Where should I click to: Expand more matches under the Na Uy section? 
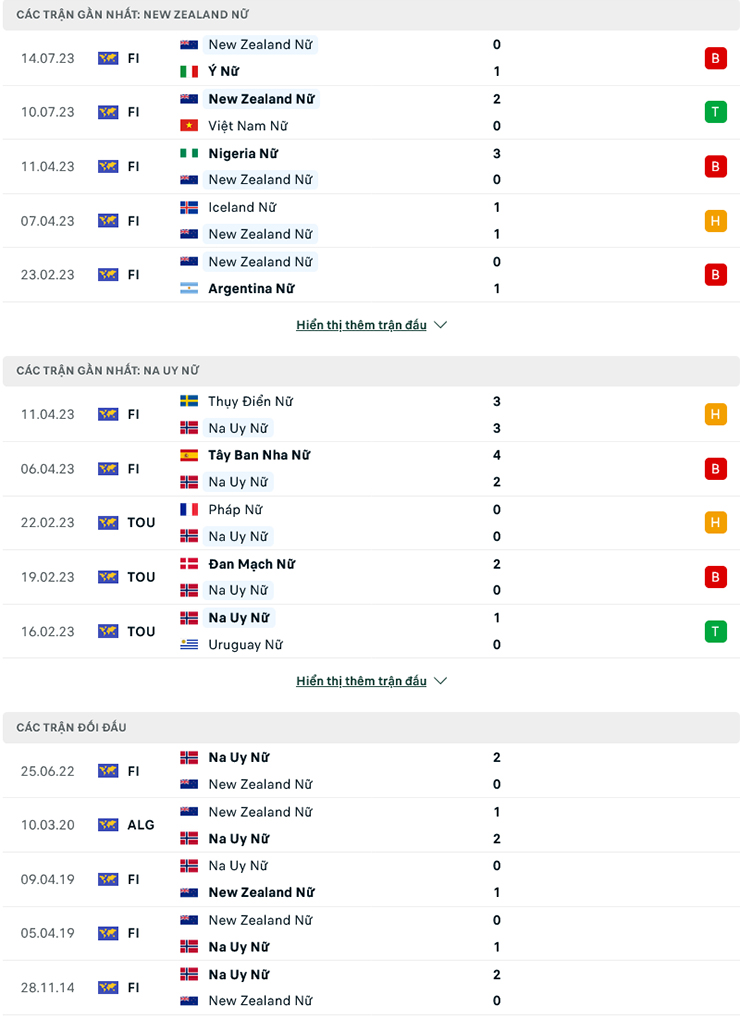pyautogui.click(x=362, y=680)
